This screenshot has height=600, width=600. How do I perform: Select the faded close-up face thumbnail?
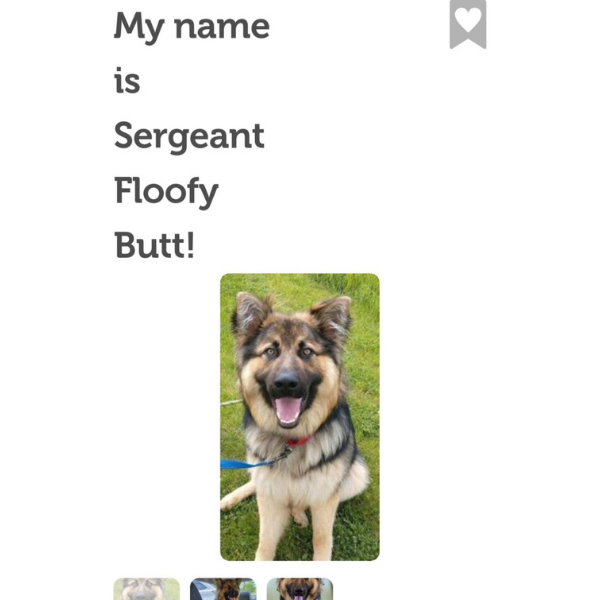(x=146, y=589)
